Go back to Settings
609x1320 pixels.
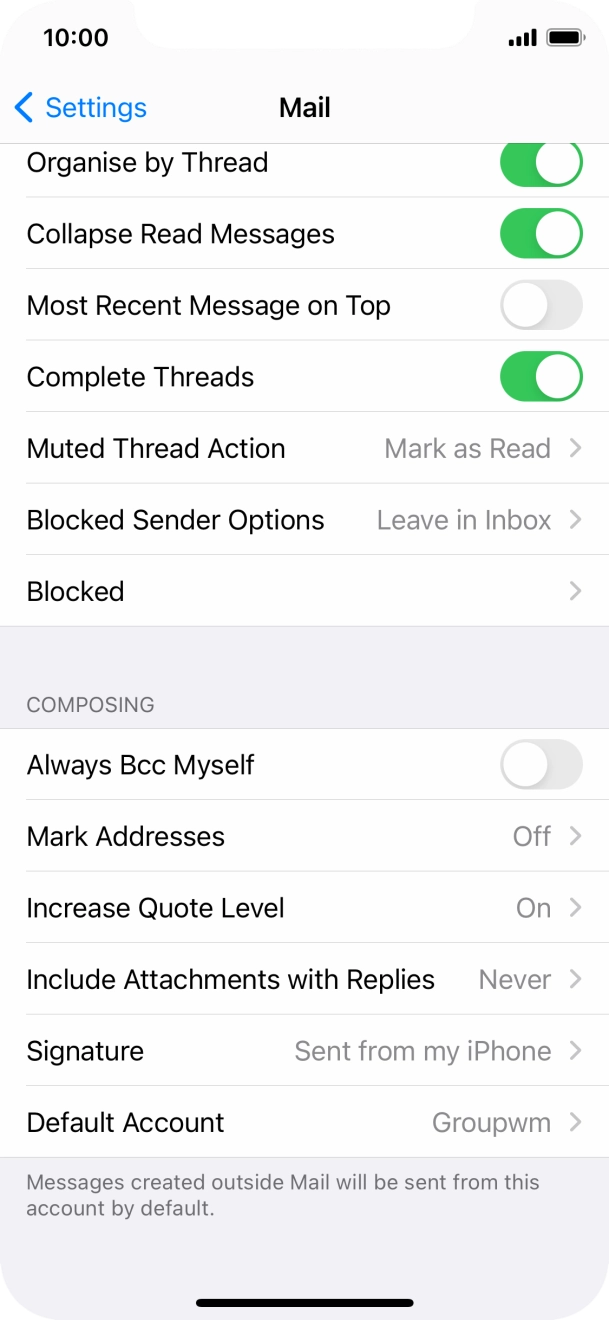(x=80, y=108)
